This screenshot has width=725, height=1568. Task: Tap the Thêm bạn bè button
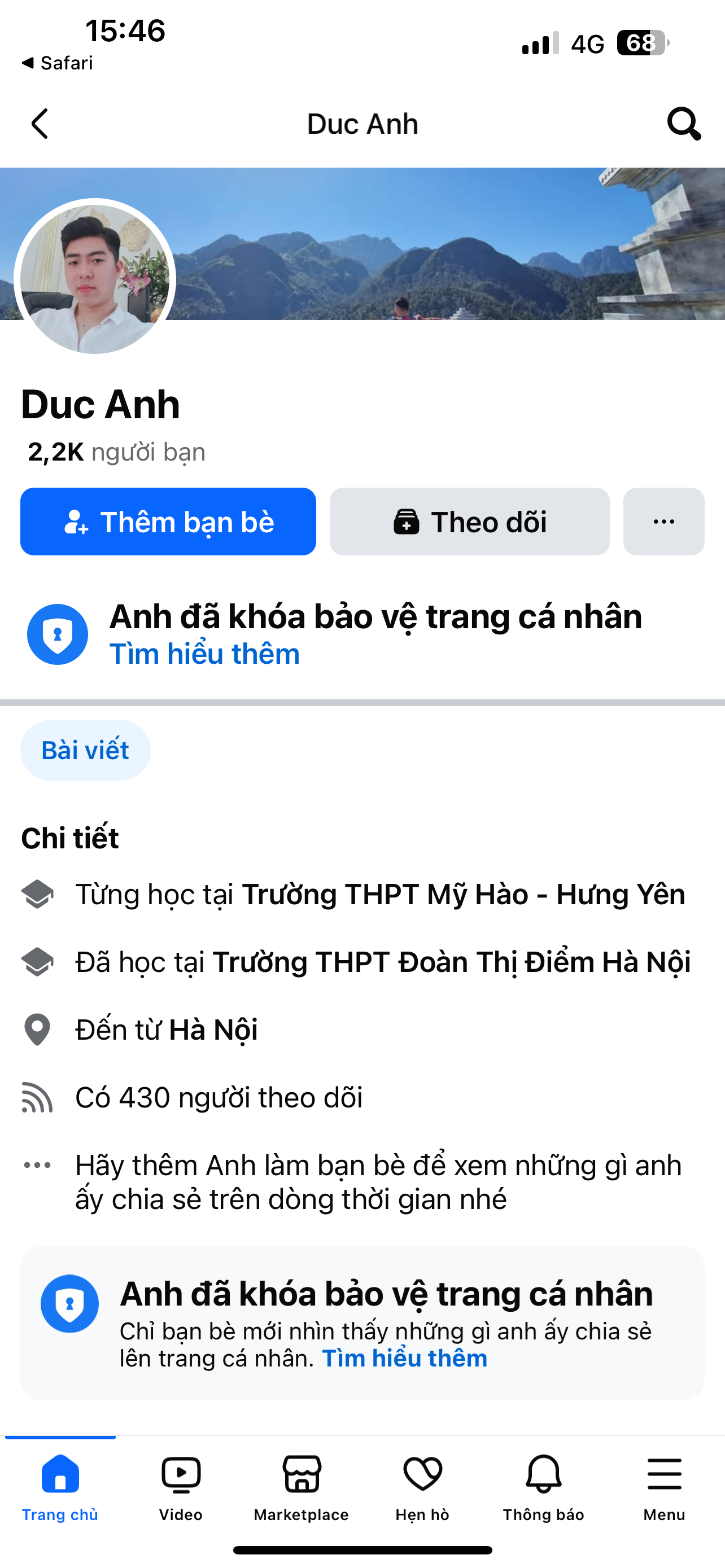point(168,522)
